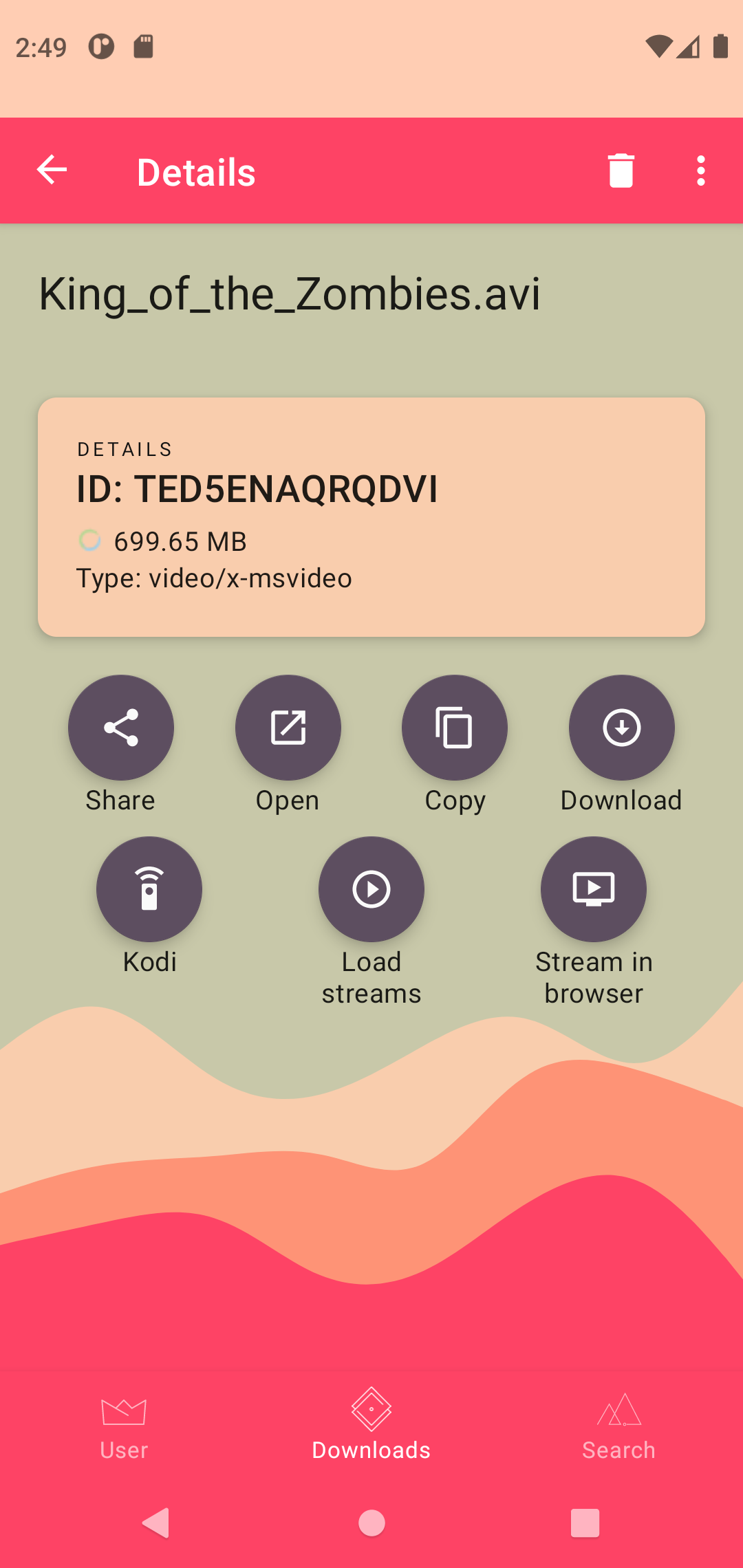
Task: Download the video file
Action: pos(621,728)
